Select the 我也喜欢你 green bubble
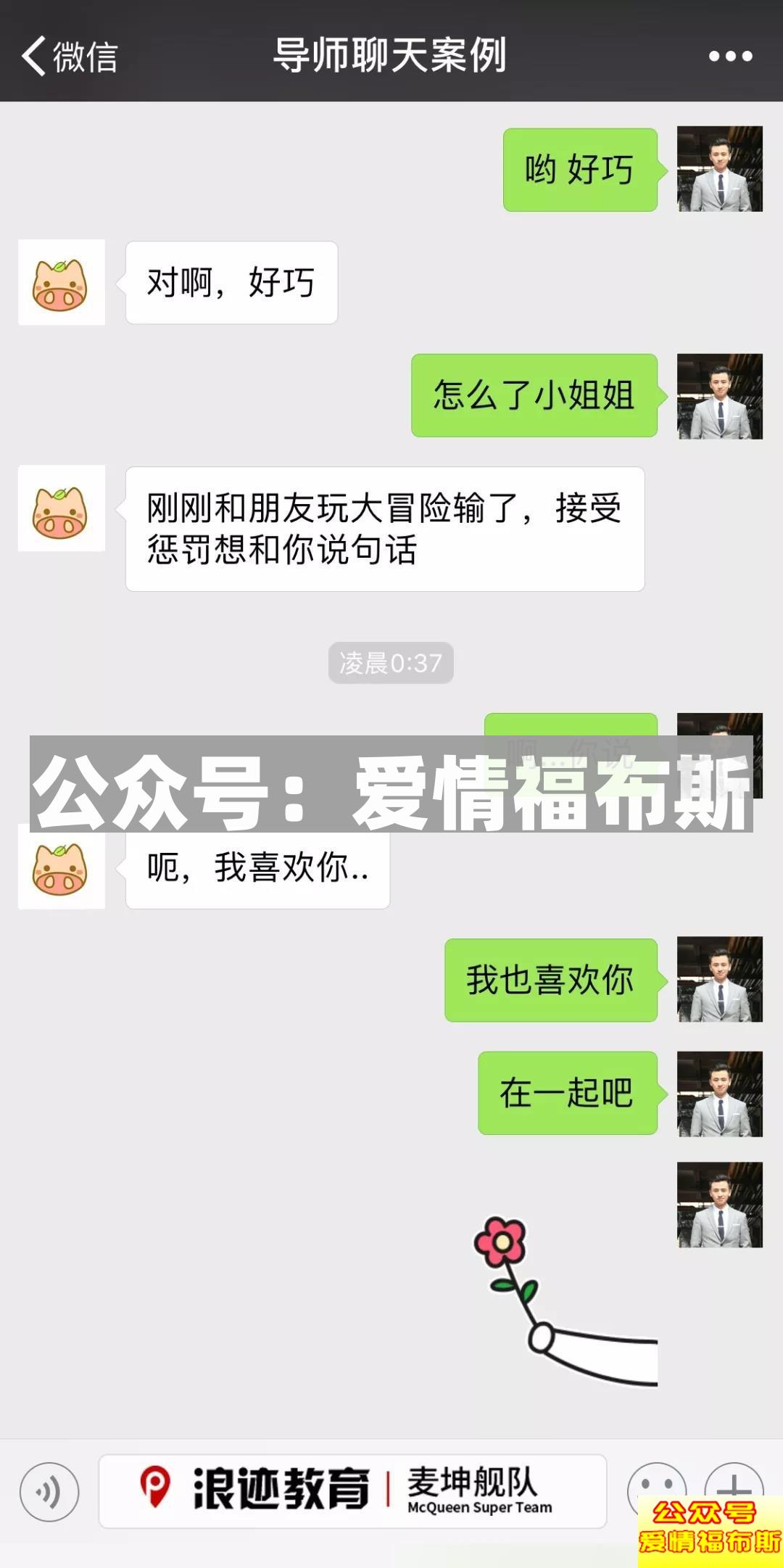 [552, 979]
